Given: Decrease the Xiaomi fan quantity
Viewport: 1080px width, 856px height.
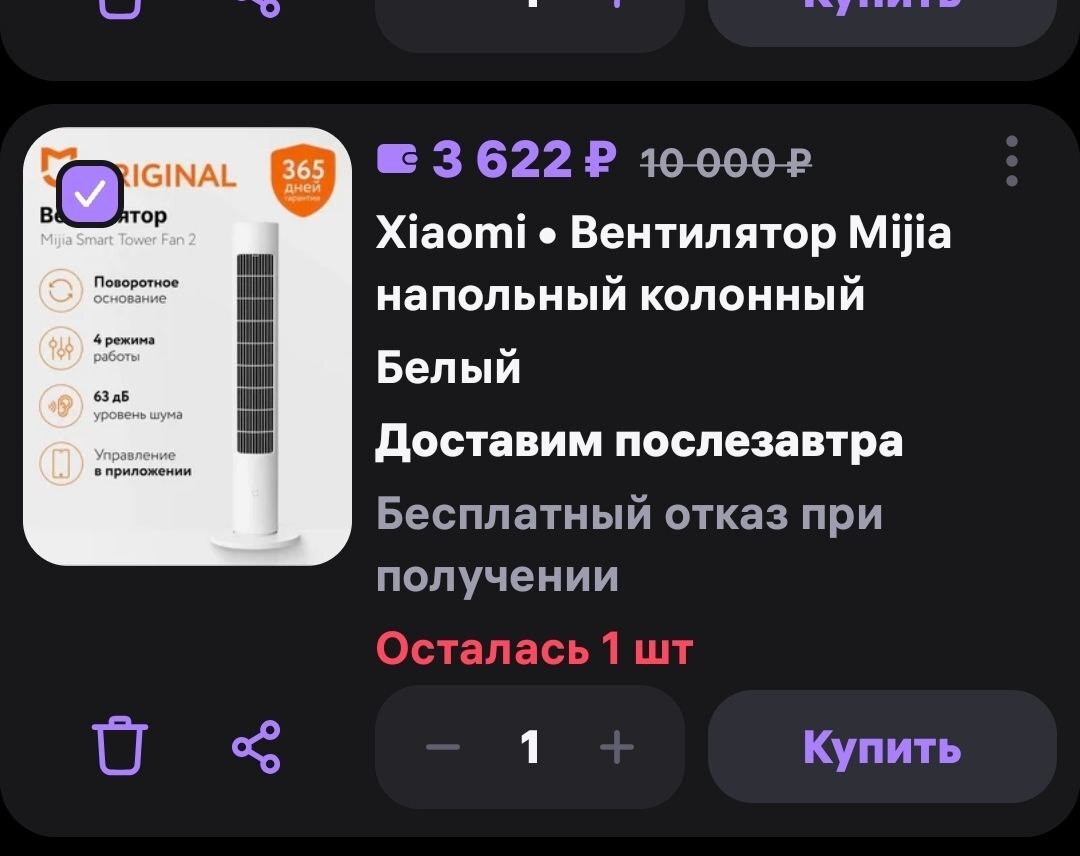Looking at the screenshot, I should tap(442, 747).
